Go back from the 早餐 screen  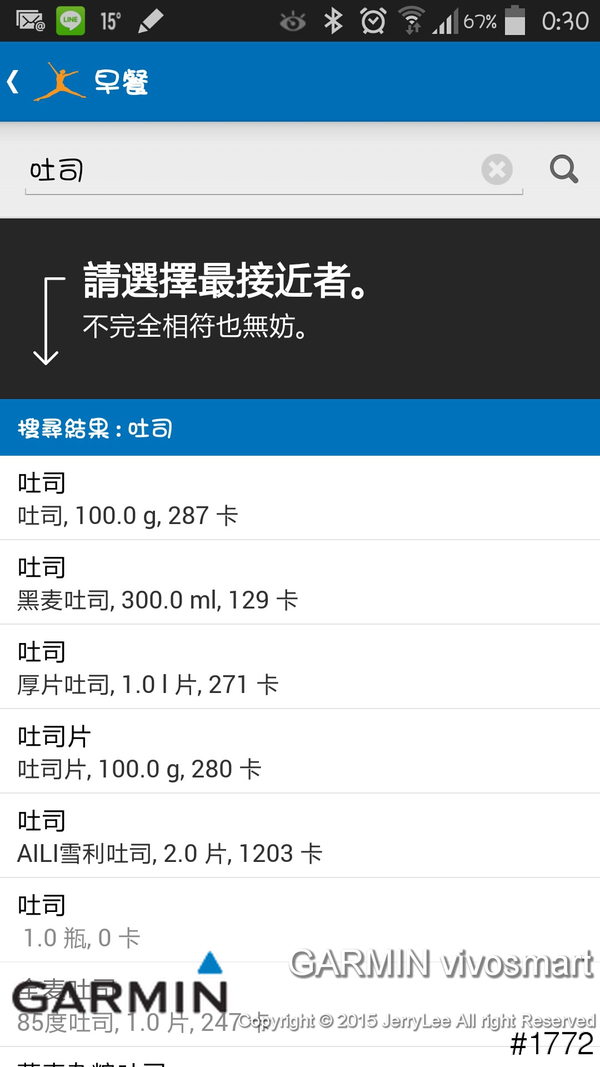coord(14,82)
